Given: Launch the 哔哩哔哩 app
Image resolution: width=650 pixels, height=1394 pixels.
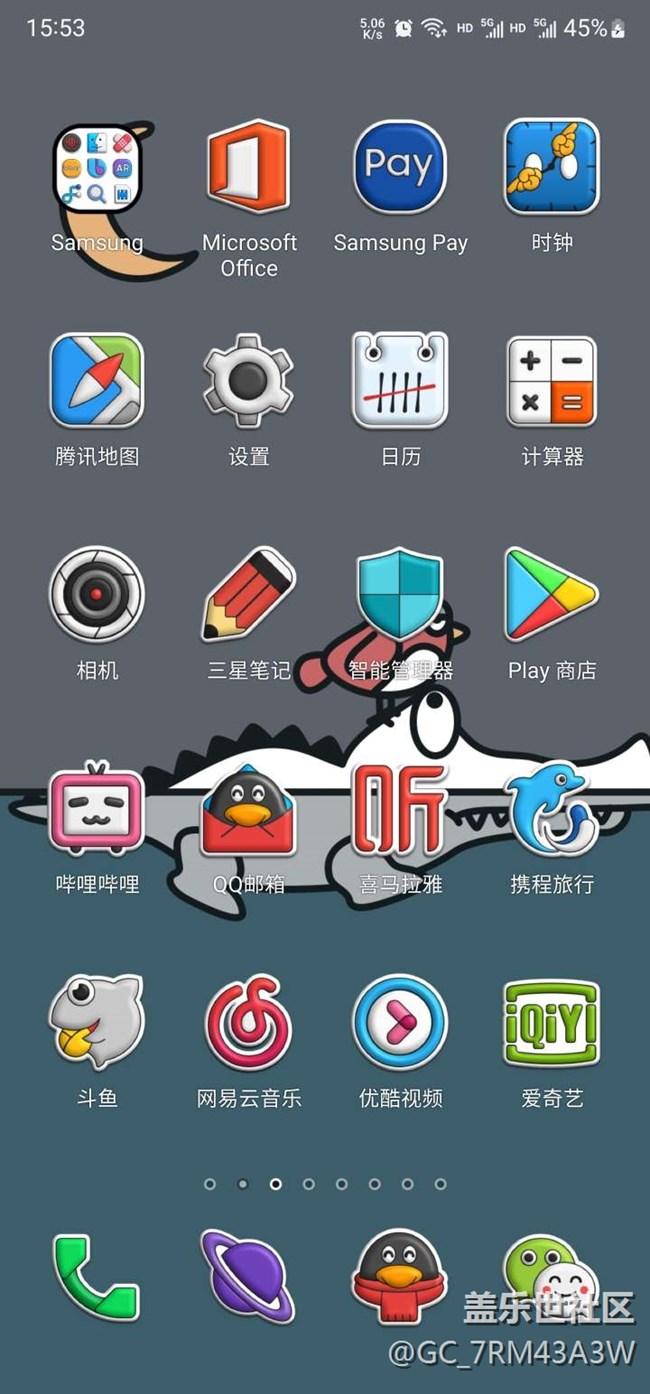Looking at the screenshot, I should (97, 810).
